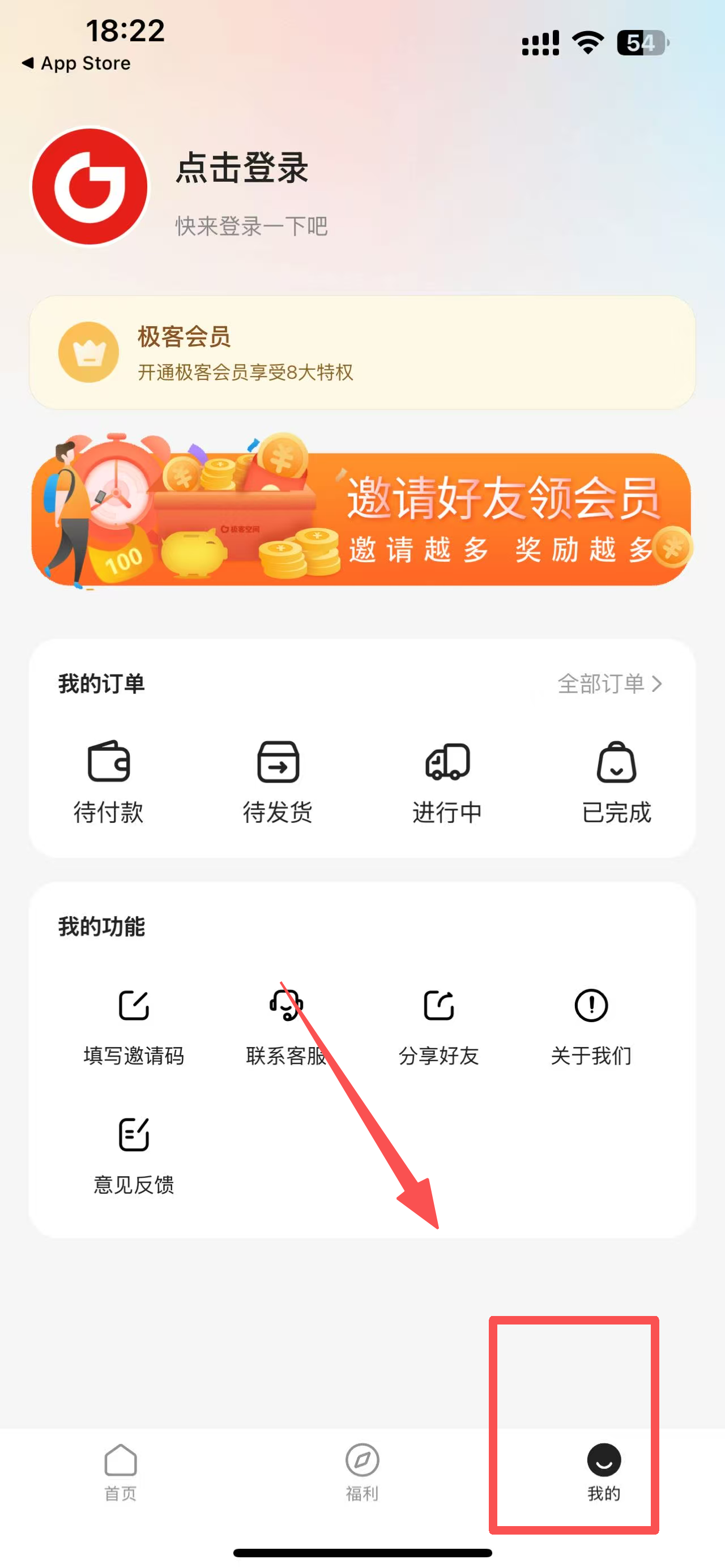The height and width of the screenshot is (1568, 725).
Task: Show 已完成 orders
Action: coord(617,781)
